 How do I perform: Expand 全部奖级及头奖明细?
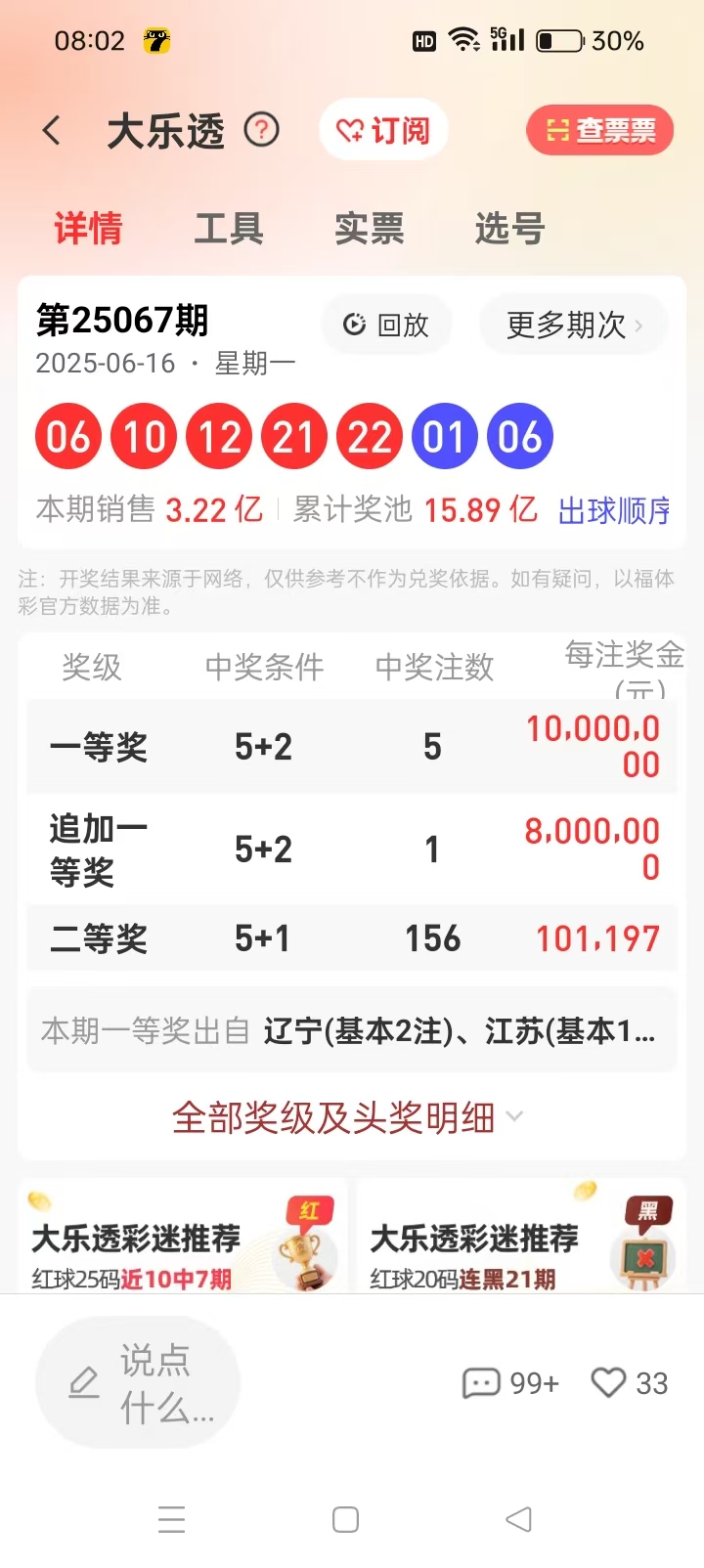pos(348,1117)
